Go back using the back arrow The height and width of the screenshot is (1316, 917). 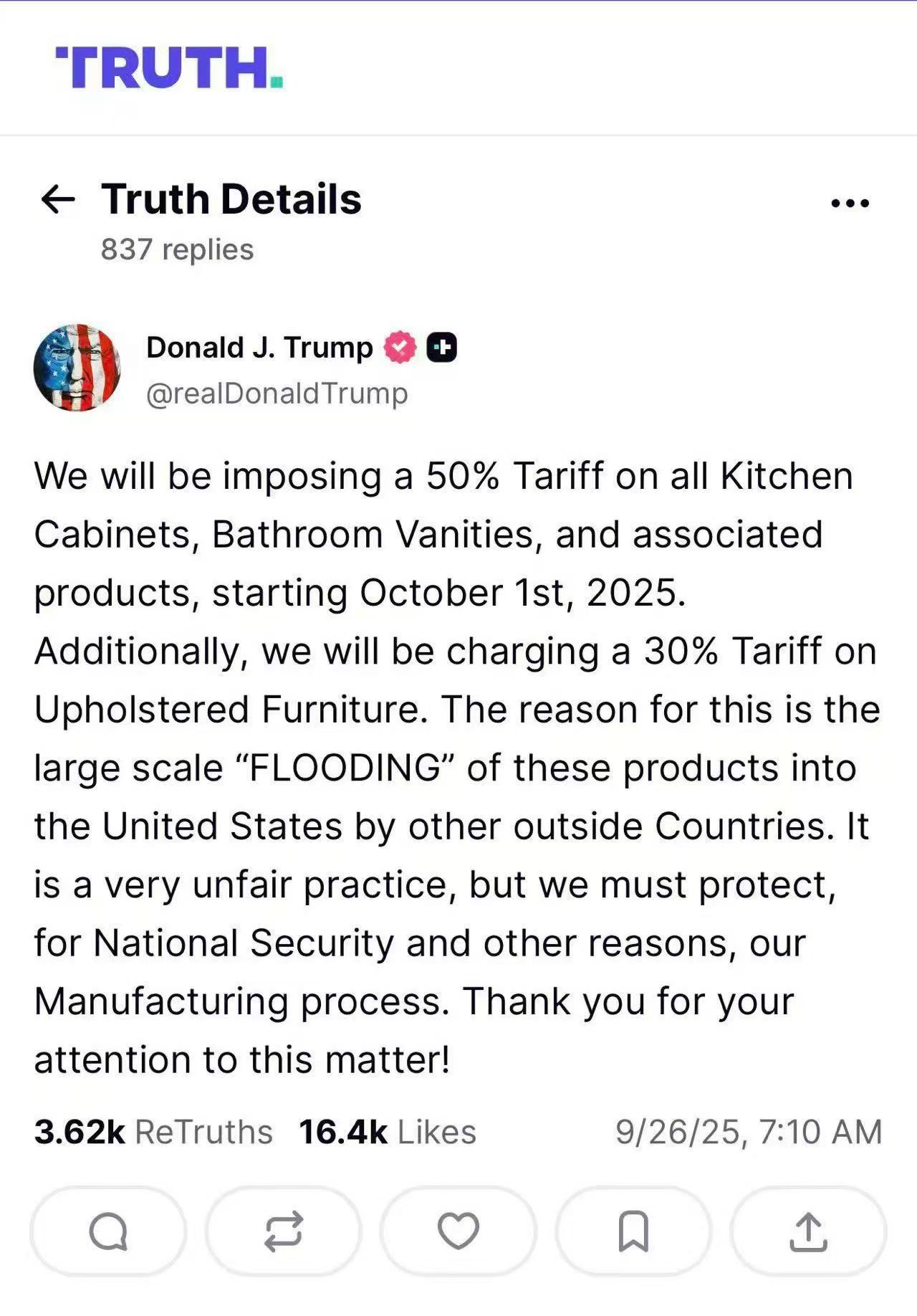coord(59,199)
